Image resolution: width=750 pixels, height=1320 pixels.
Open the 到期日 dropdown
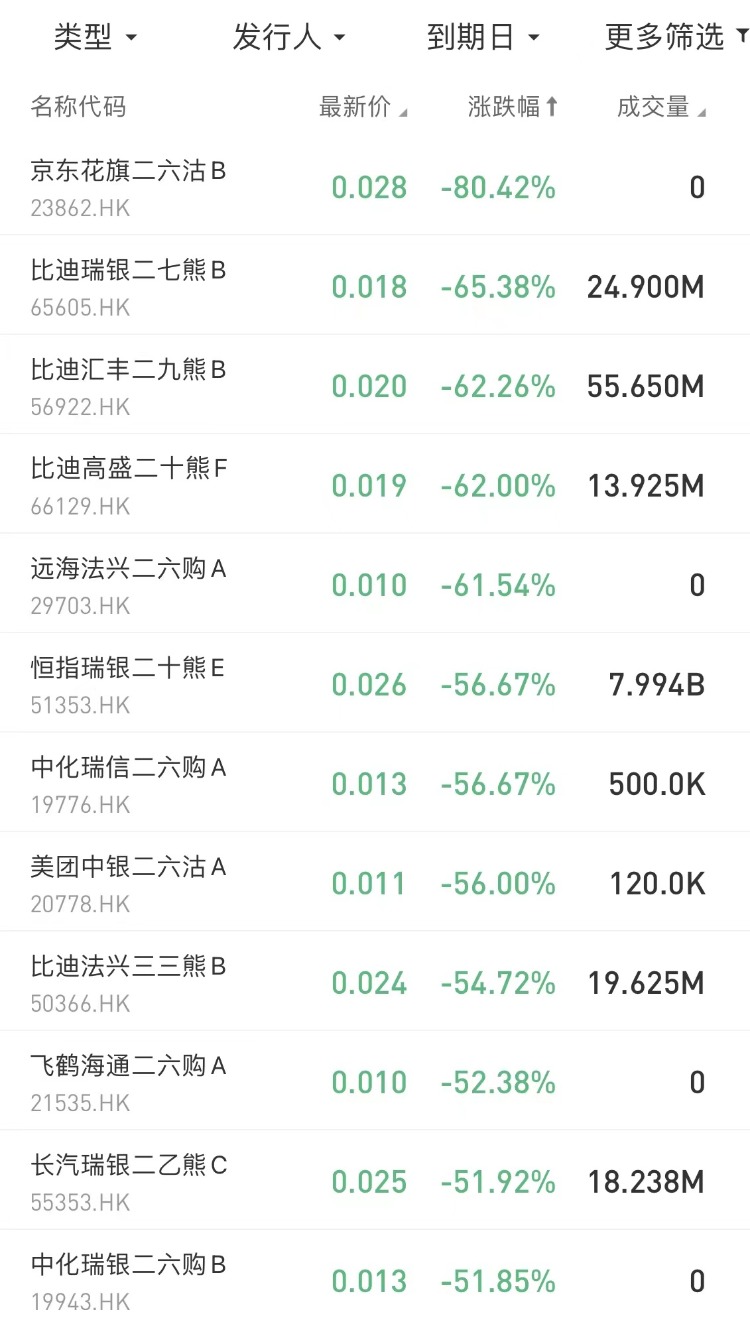click(482, 38)
